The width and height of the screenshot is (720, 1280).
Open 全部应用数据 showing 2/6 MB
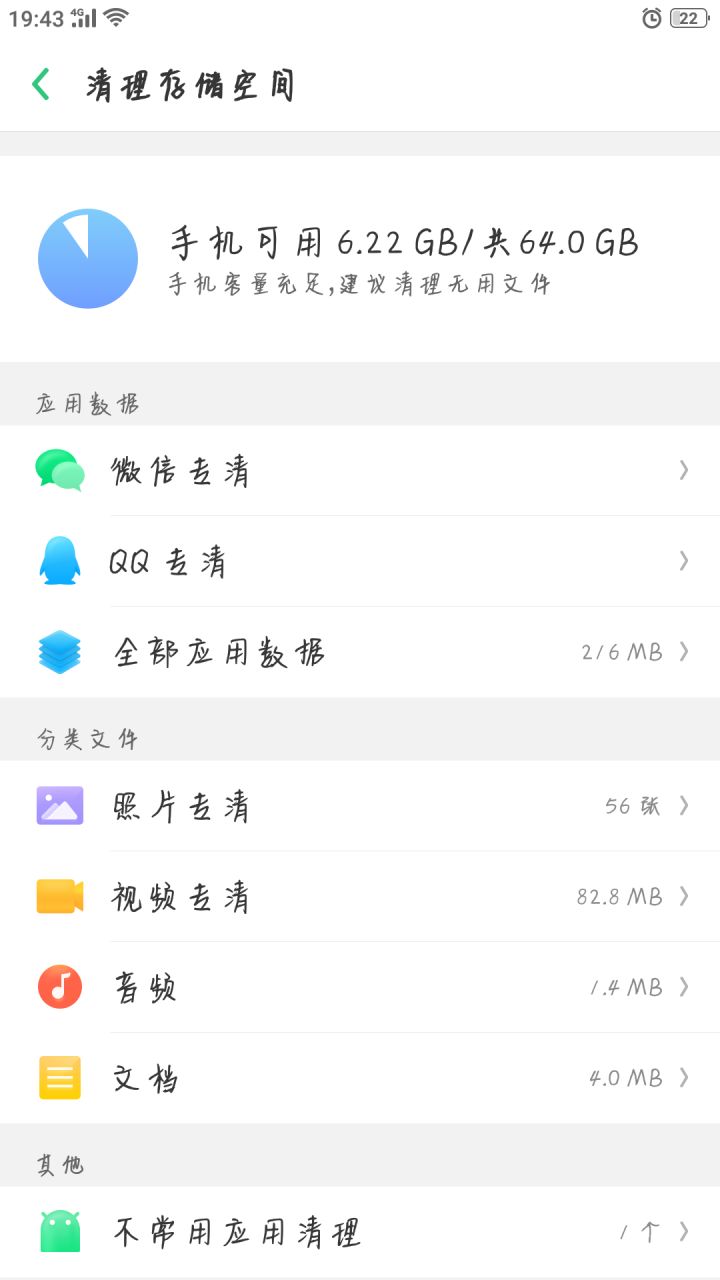tap(360, 651)
